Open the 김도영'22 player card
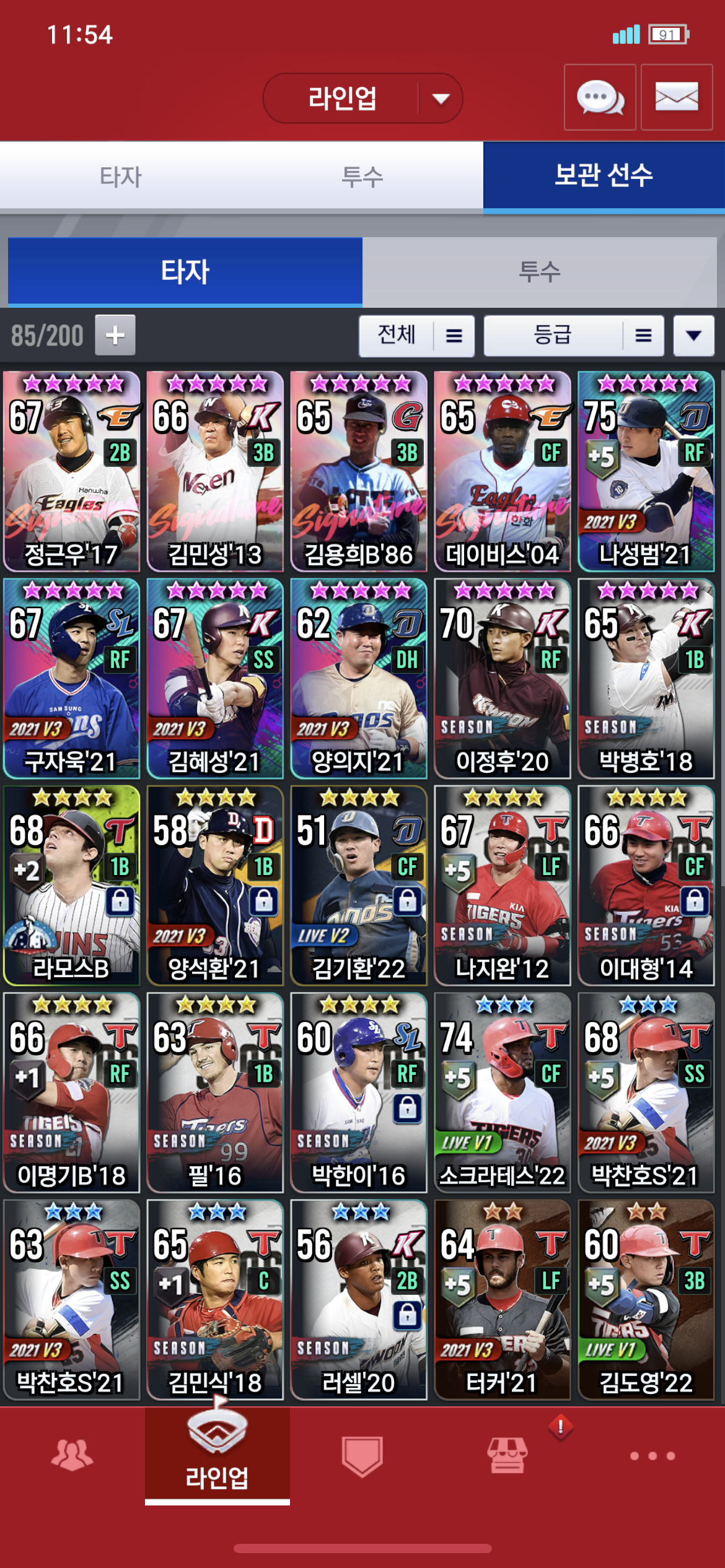 646,1299
